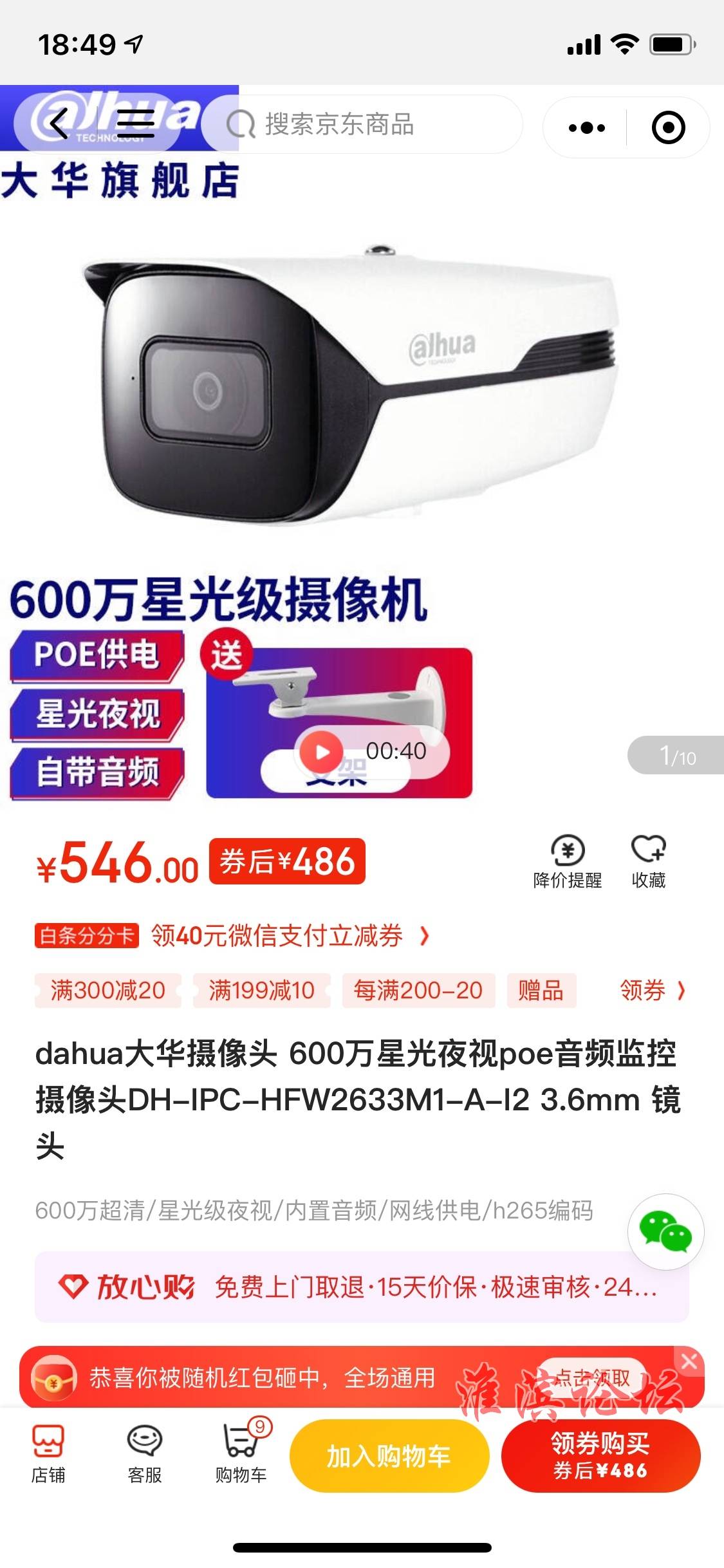Open the 店铺 store page
Screen dimensions: 724x1568
48,1455
